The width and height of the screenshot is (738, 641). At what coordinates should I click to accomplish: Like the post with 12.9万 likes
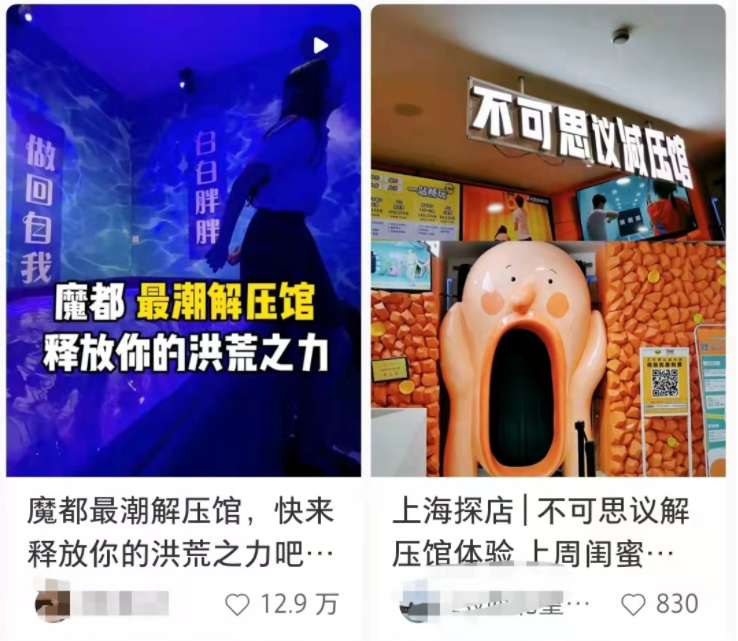click(x=238, y=604)
